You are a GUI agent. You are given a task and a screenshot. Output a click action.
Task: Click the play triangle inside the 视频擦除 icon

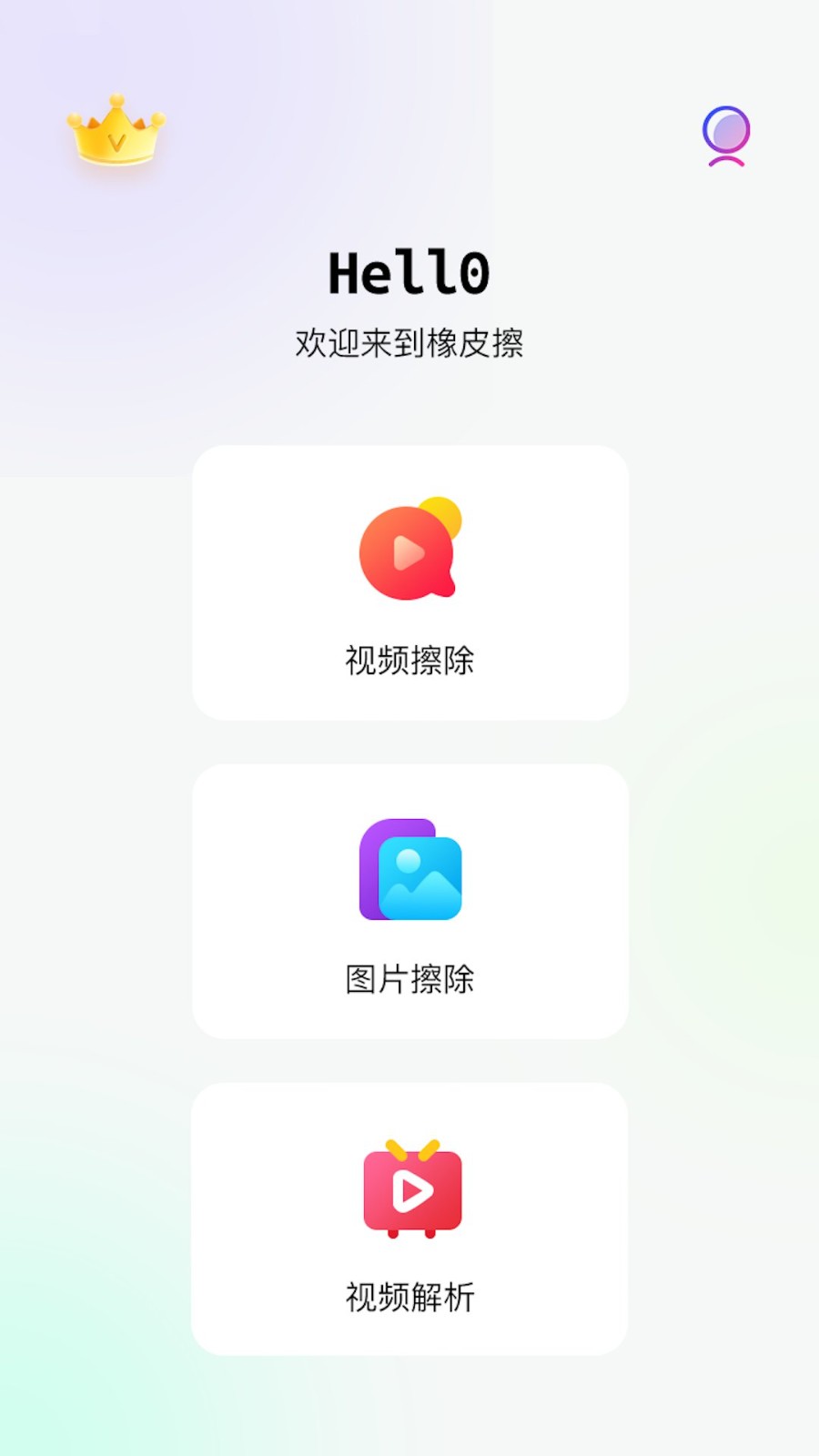click(x=409, y=551)
